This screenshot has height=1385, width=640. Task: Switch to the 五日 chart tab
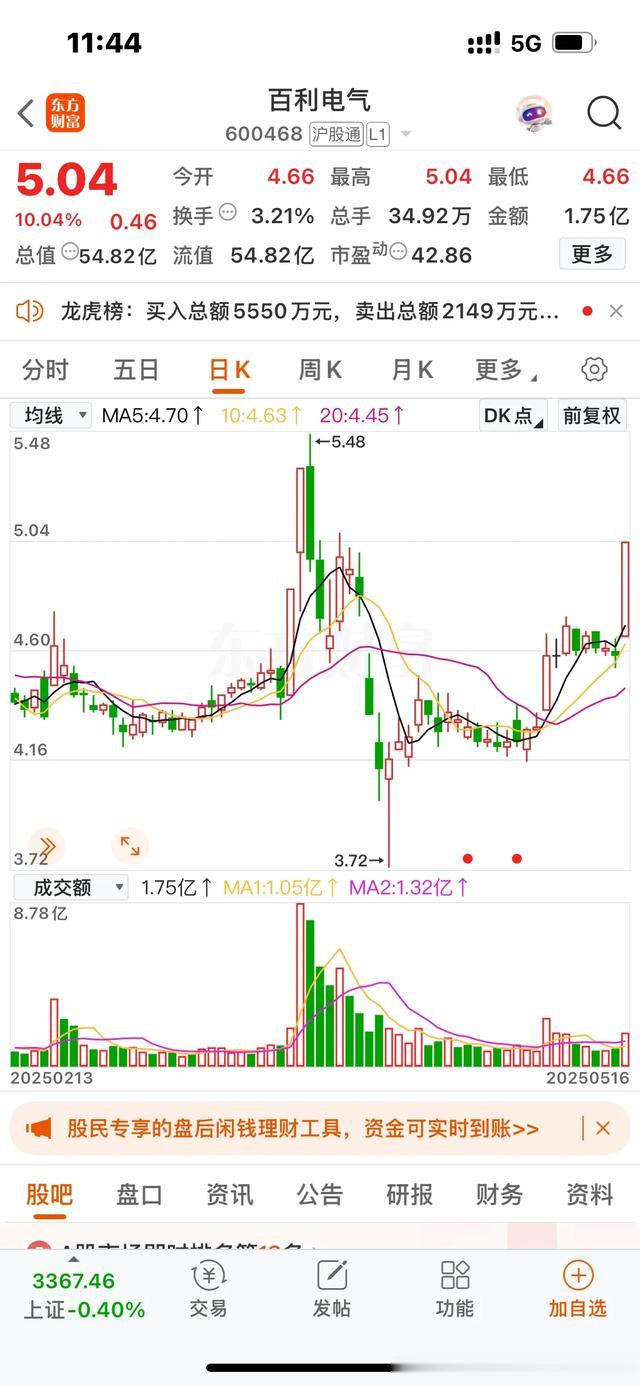tap(136, 370)
